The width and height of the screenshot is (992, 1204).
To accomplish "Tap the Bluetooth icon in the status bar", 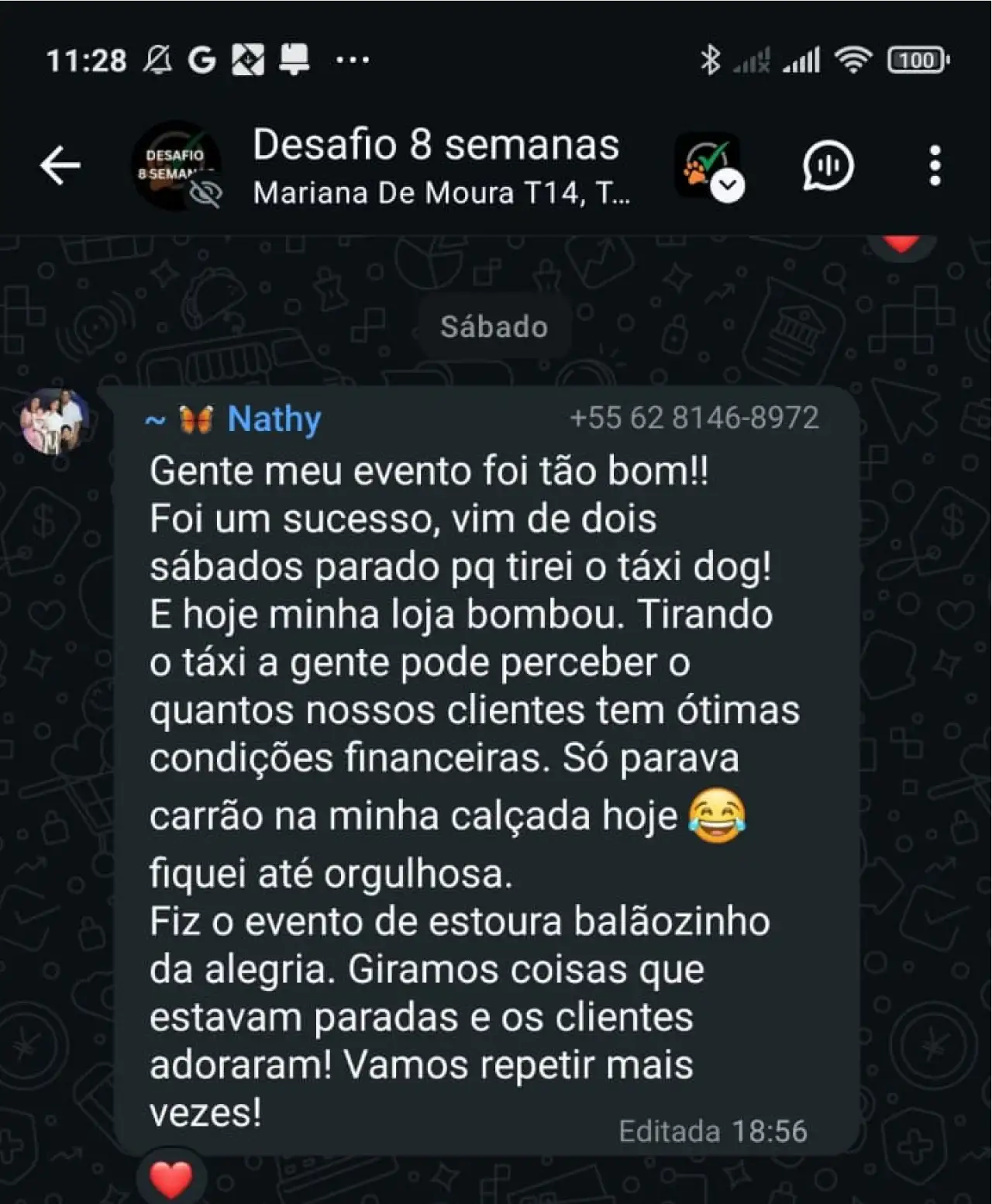I will click(712, 58).
